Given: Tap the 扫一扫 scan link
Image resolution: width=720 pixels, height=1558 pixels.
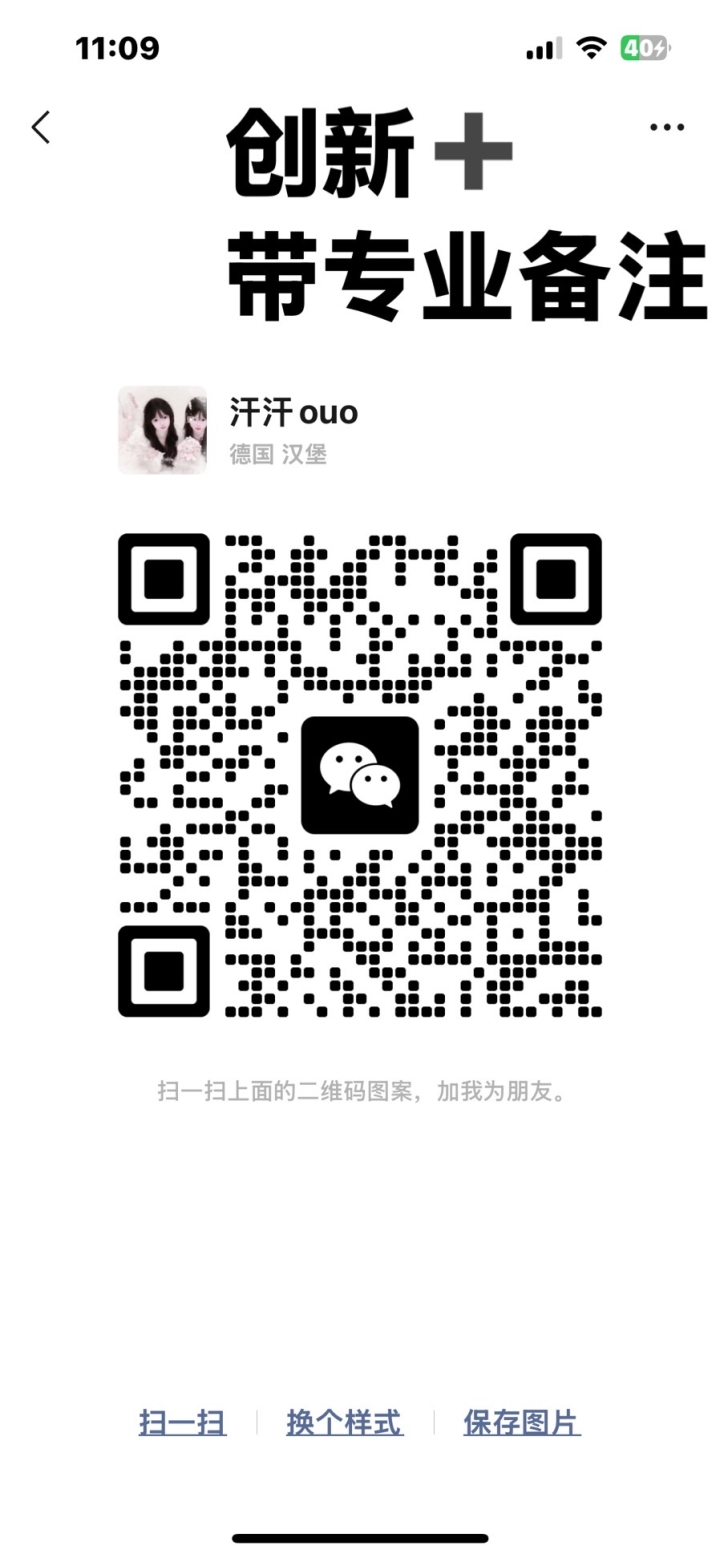Looking at the screenshot, I should coord(182,1422).
